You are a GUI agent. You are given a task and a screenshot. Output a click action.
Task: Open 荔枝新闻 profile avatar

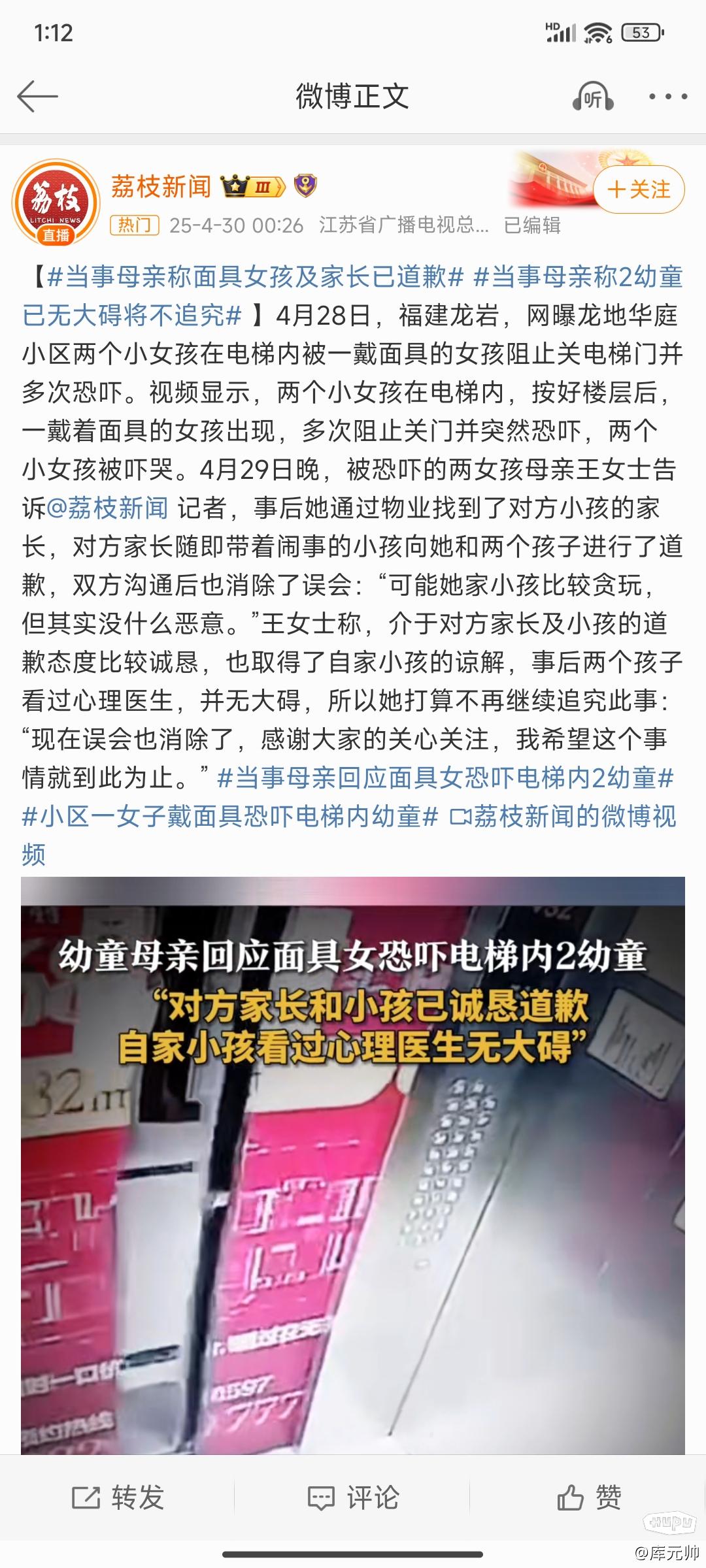56,203
